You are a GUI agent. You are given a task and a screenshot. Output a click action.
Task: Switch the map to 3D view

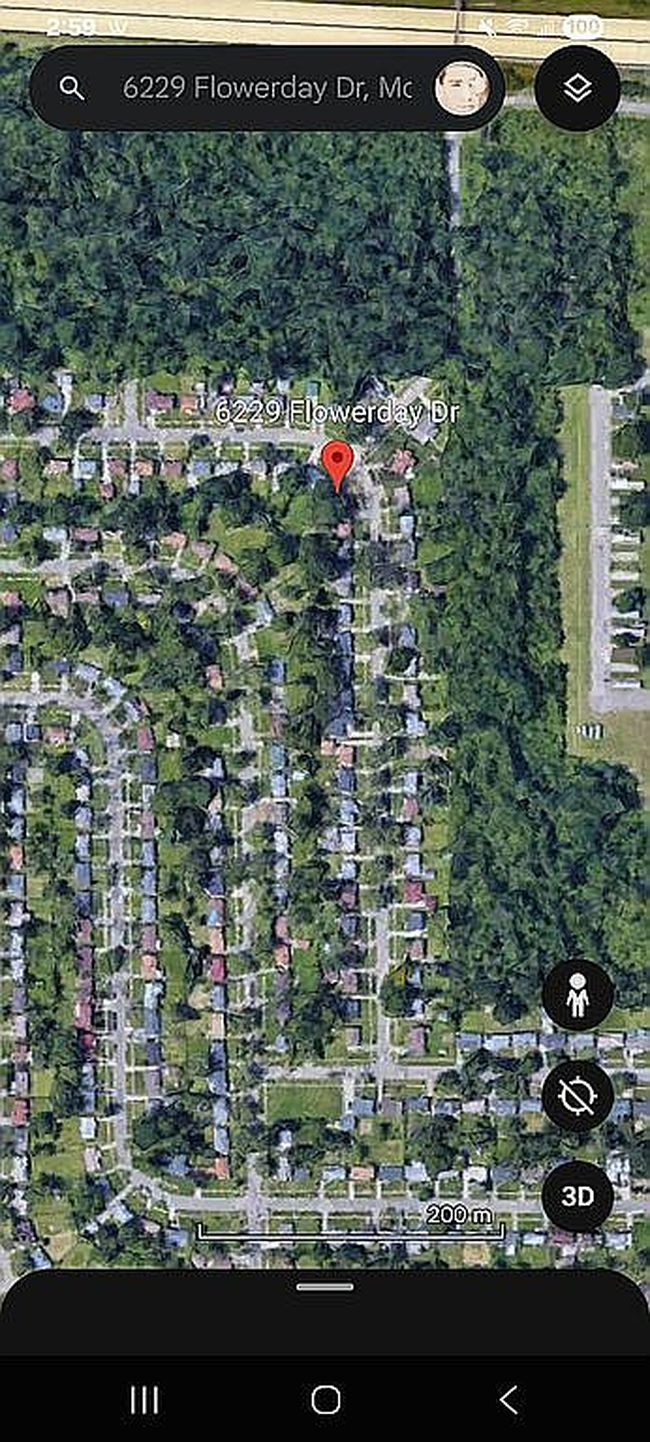(x=577, y=1196)
